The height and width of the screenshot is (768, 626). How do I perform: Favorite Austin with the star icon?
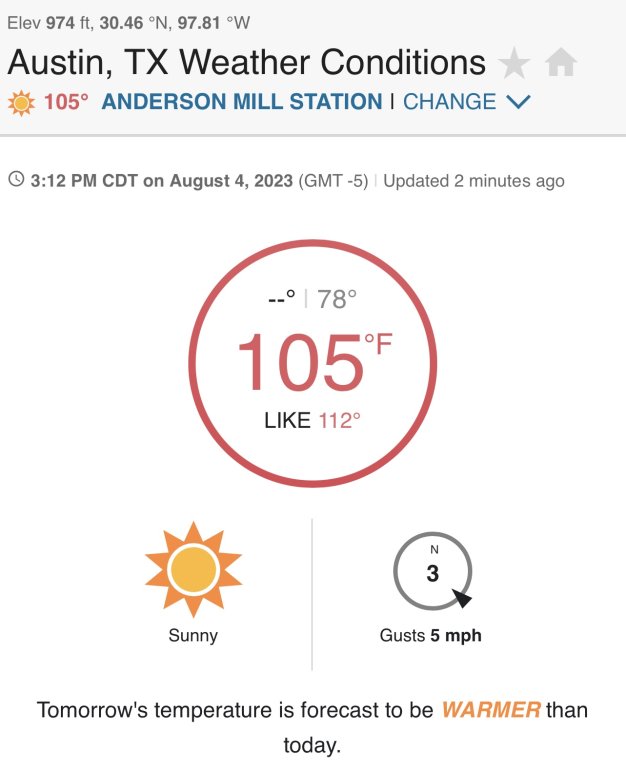tap(514, 64)
